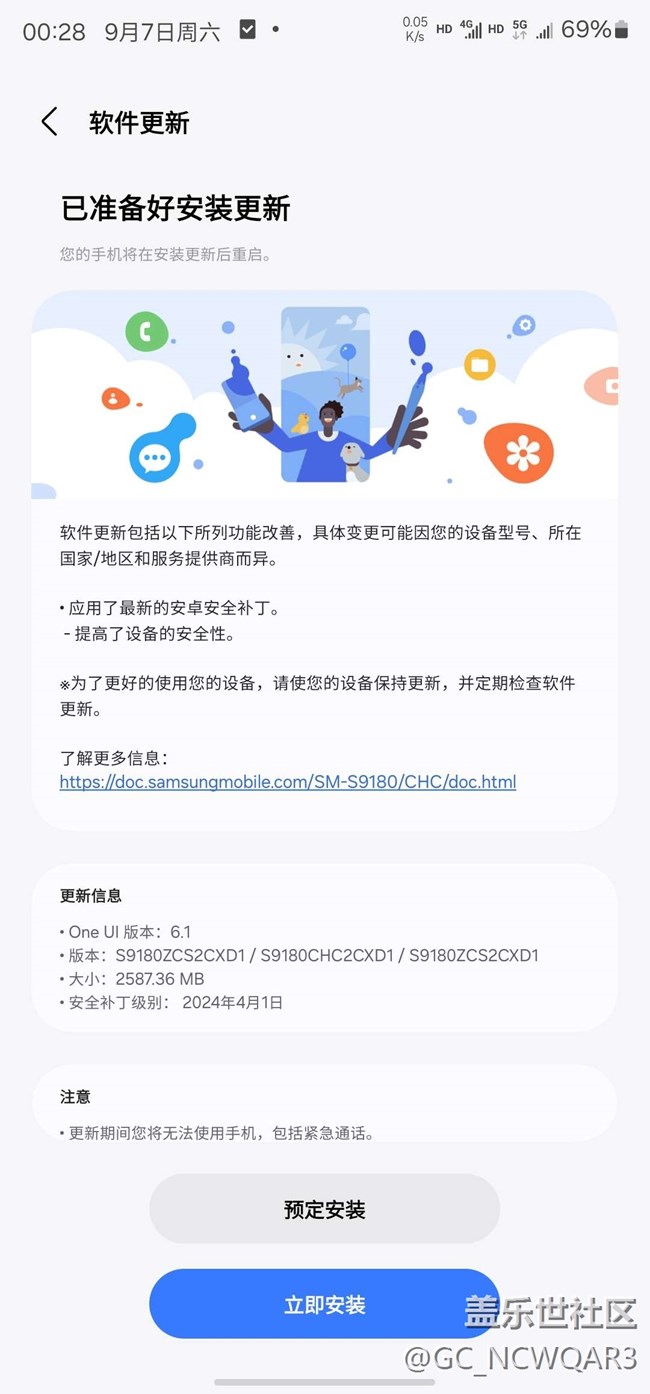This screenshot has width=650, height=1394.
Task: Choose 预定安装 to schedule the update
Action: coord(324,1210)
